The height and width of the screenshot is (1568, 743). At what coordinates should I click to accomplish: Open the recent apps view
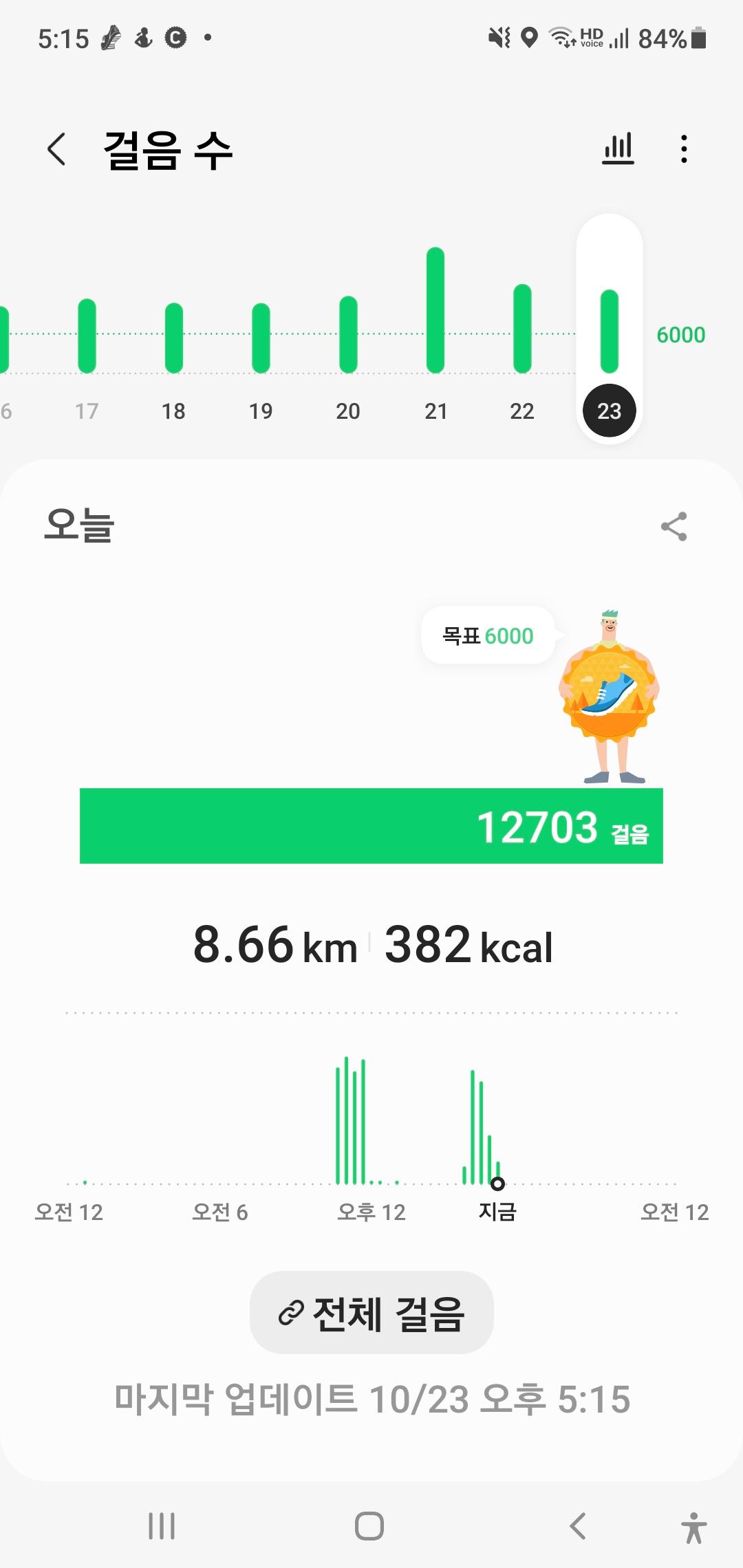pos(162,1526)
